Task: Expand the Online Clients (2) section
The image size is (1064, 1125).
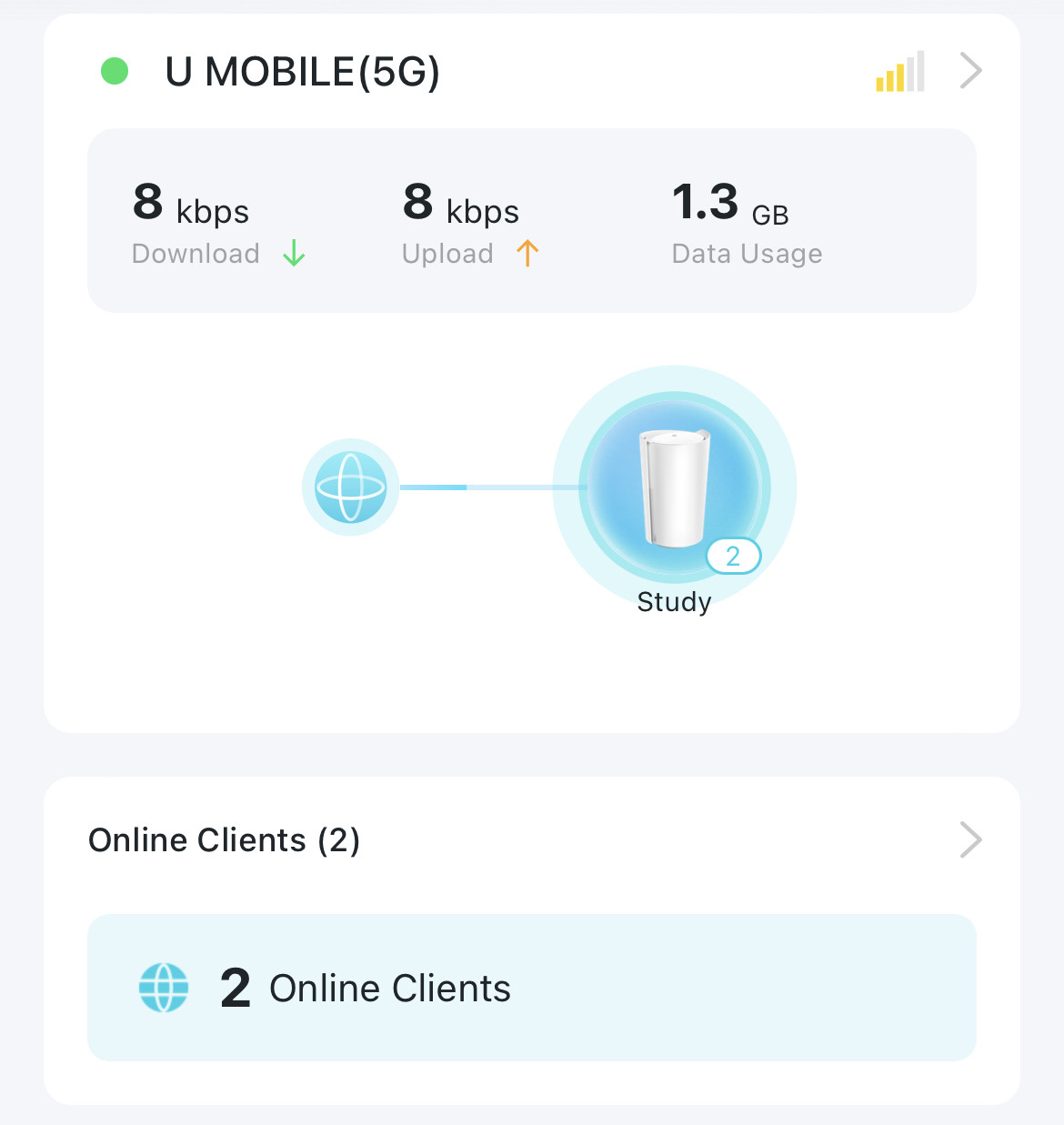Action: (x=970, y=839)
